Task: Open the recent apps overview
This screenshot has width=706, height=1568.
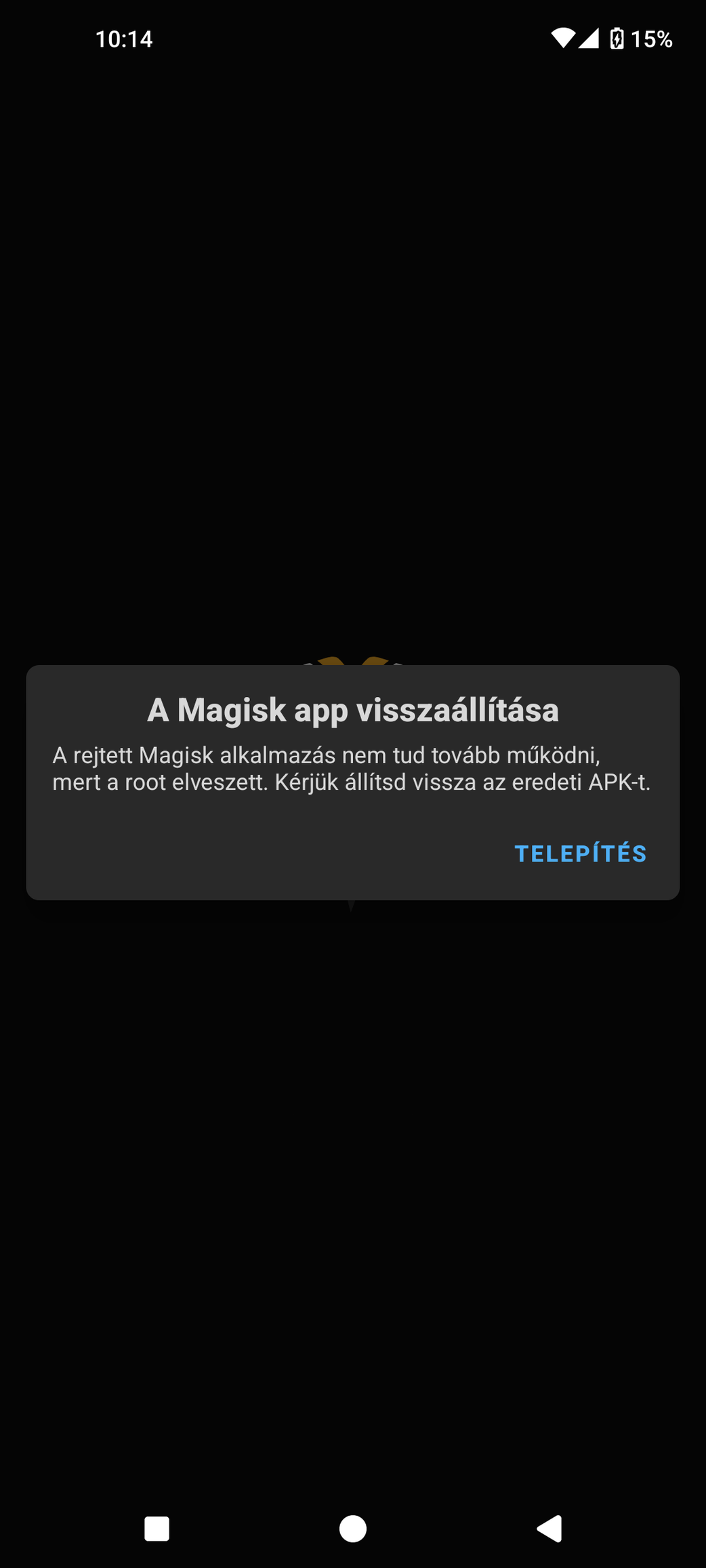Action: tap(157, 1528)
